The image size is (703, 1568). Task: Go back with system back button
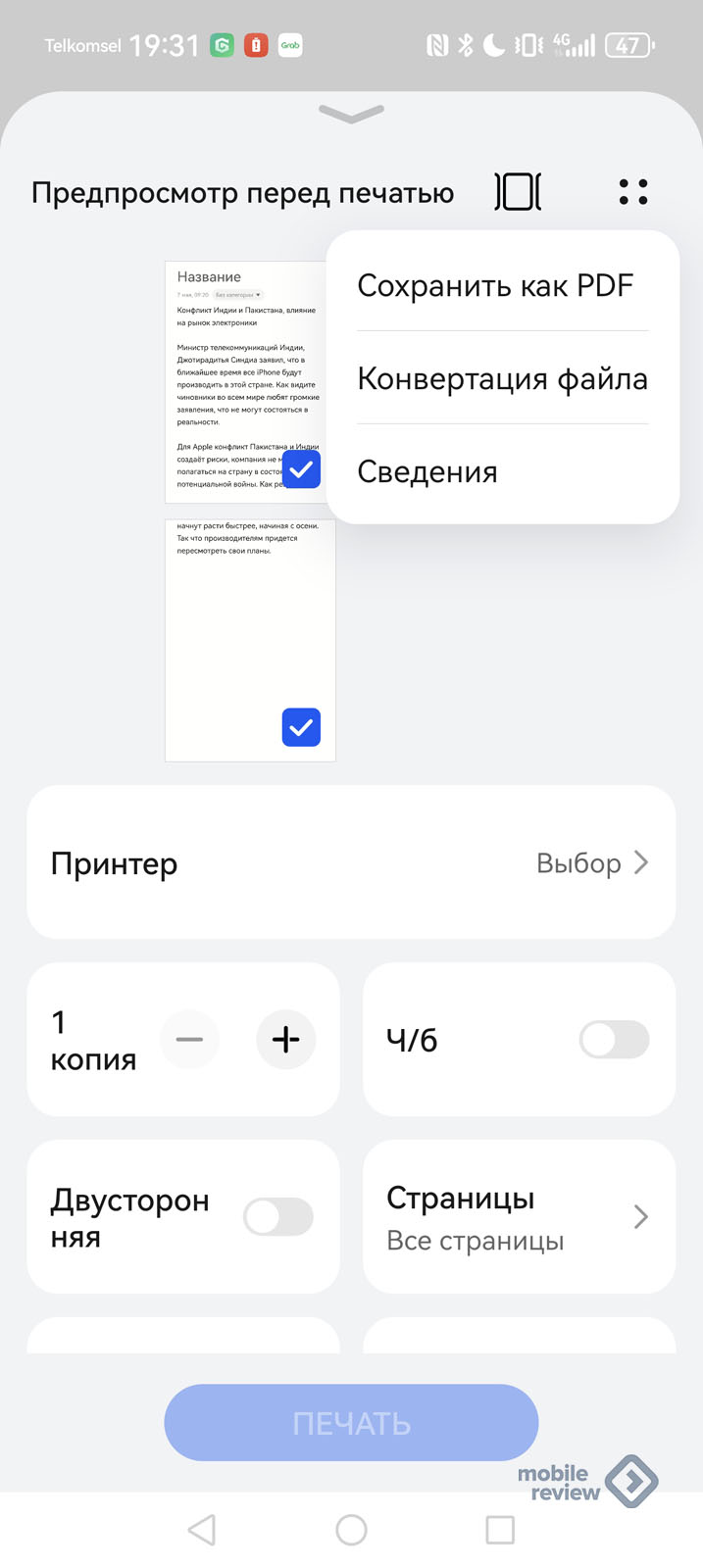point(202,1530)
